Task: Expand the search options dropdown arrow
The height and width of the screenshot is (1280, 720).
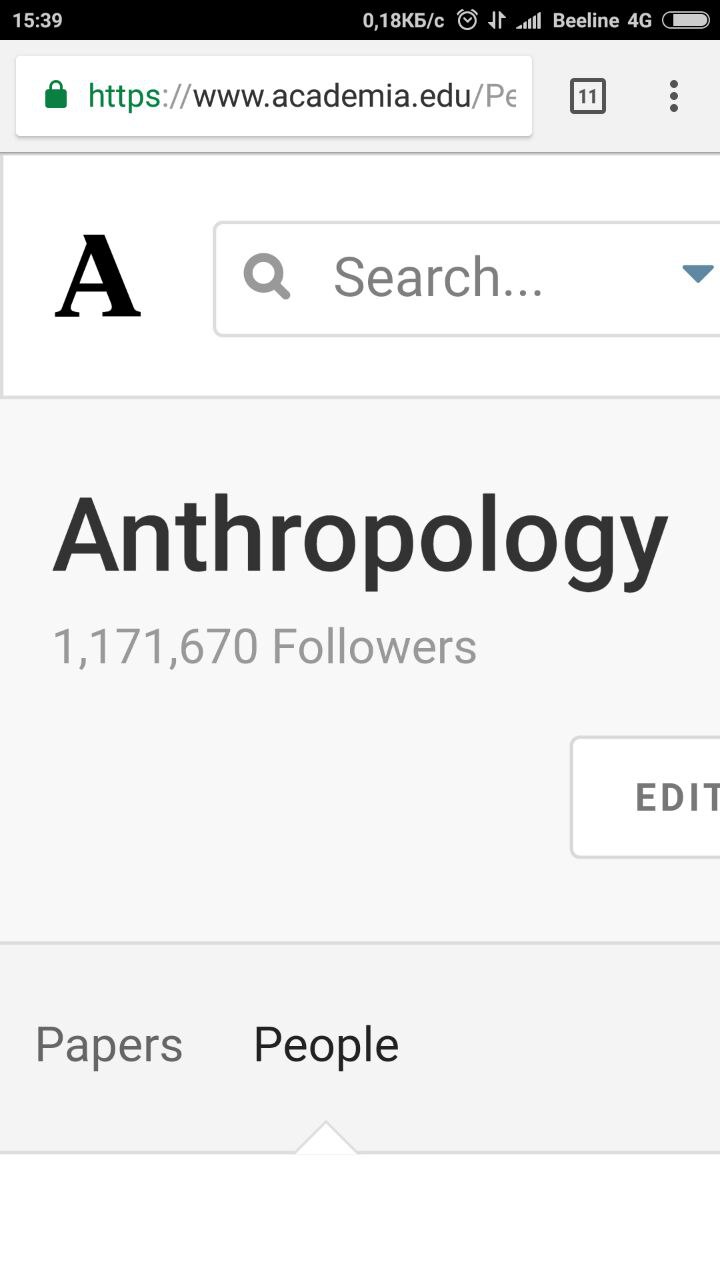Action: coord(697,273)
